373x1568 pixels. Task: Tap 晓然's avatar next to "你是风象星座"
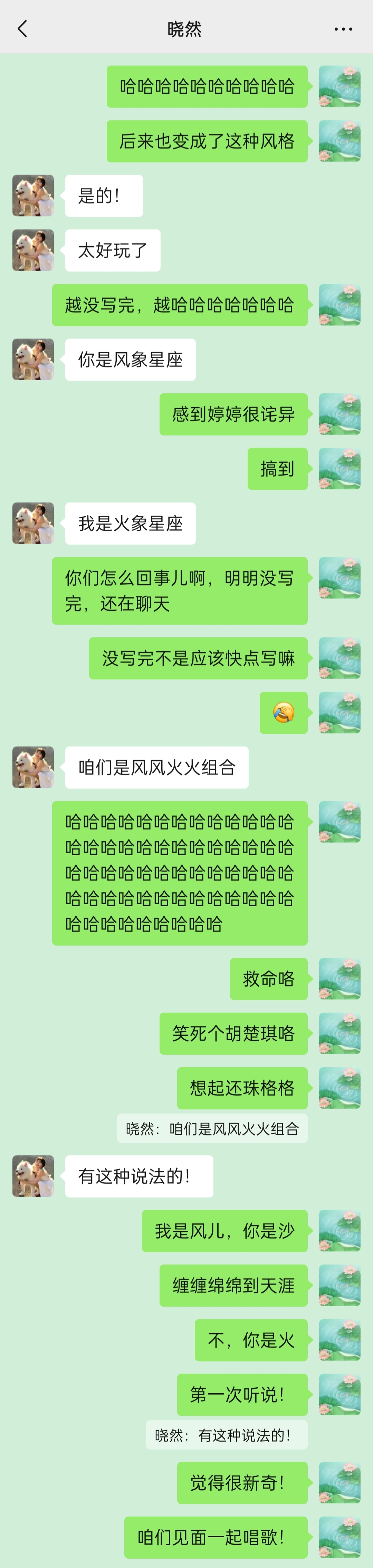pos(34,359)
